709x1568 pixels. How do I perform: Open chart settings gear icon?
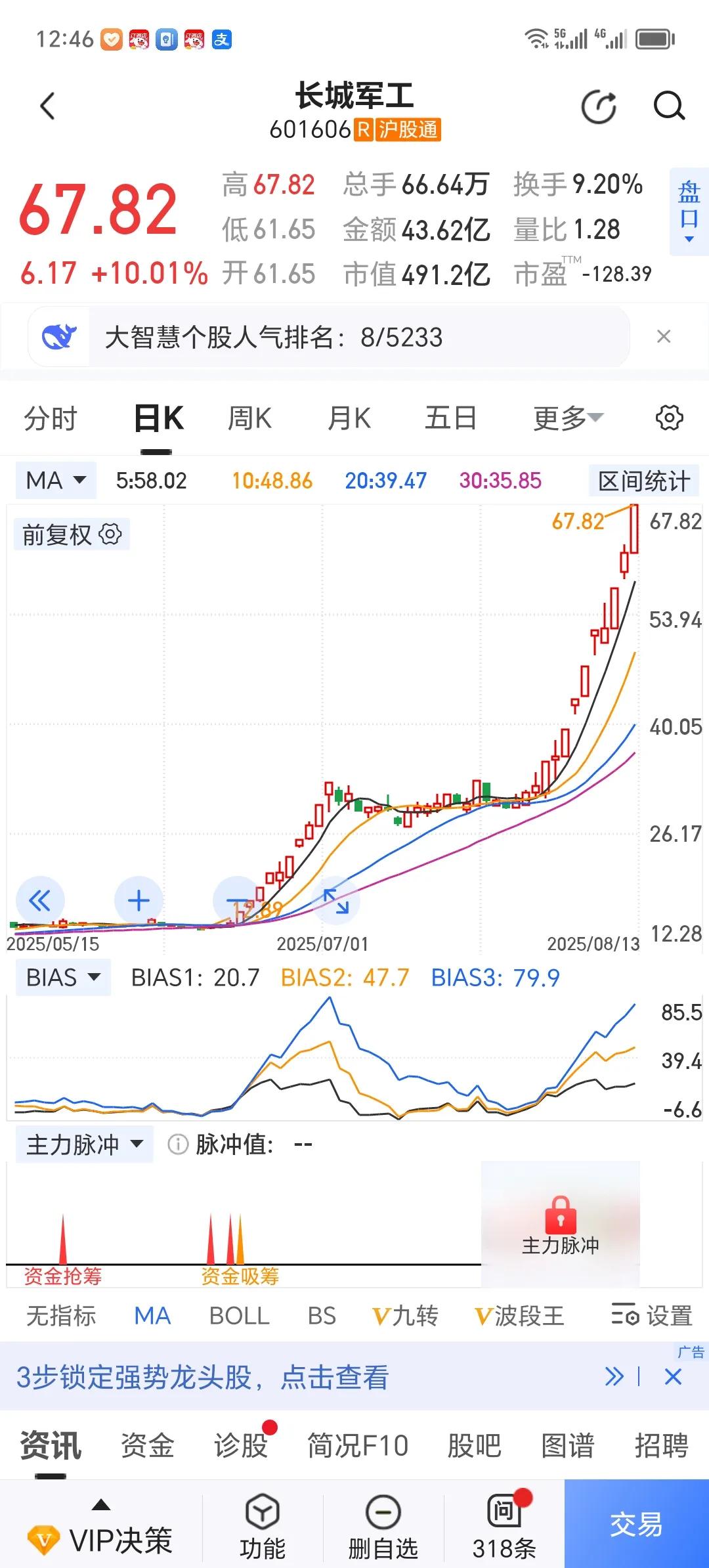coord(669,418)
